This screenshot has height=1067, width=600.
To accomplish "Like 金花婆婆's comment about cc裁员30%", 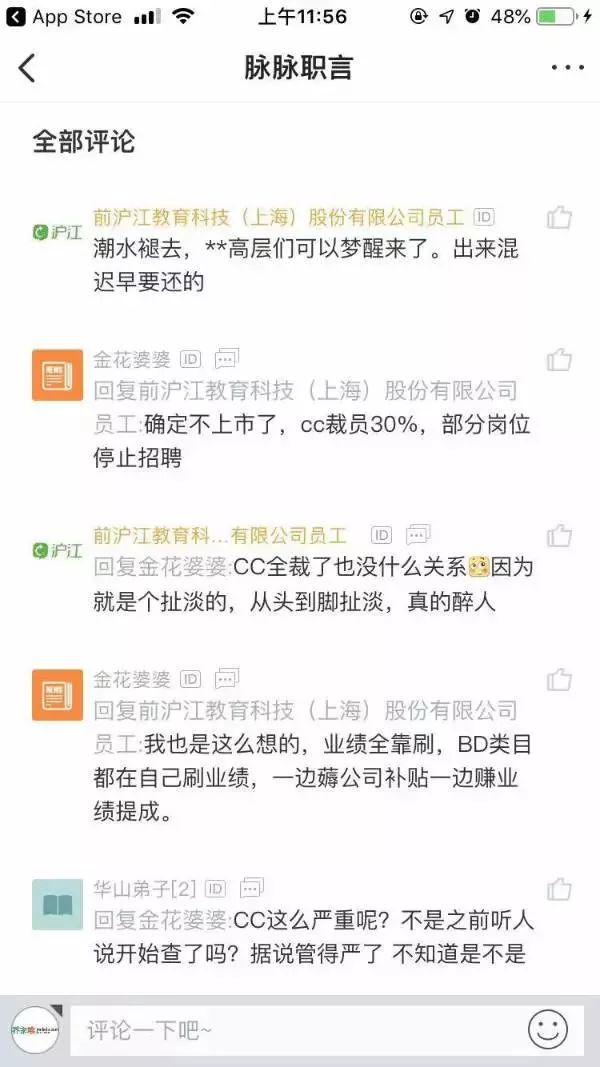I will (559, 359).
